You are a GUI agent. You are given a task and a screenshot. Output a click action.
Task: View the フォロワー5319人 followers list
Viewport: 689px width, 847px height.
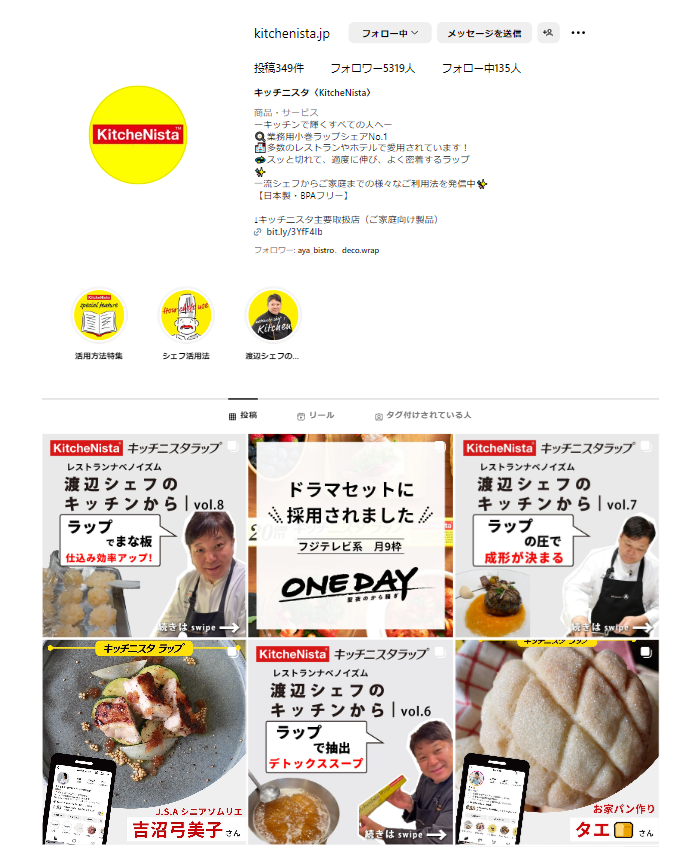coord(372,69)
